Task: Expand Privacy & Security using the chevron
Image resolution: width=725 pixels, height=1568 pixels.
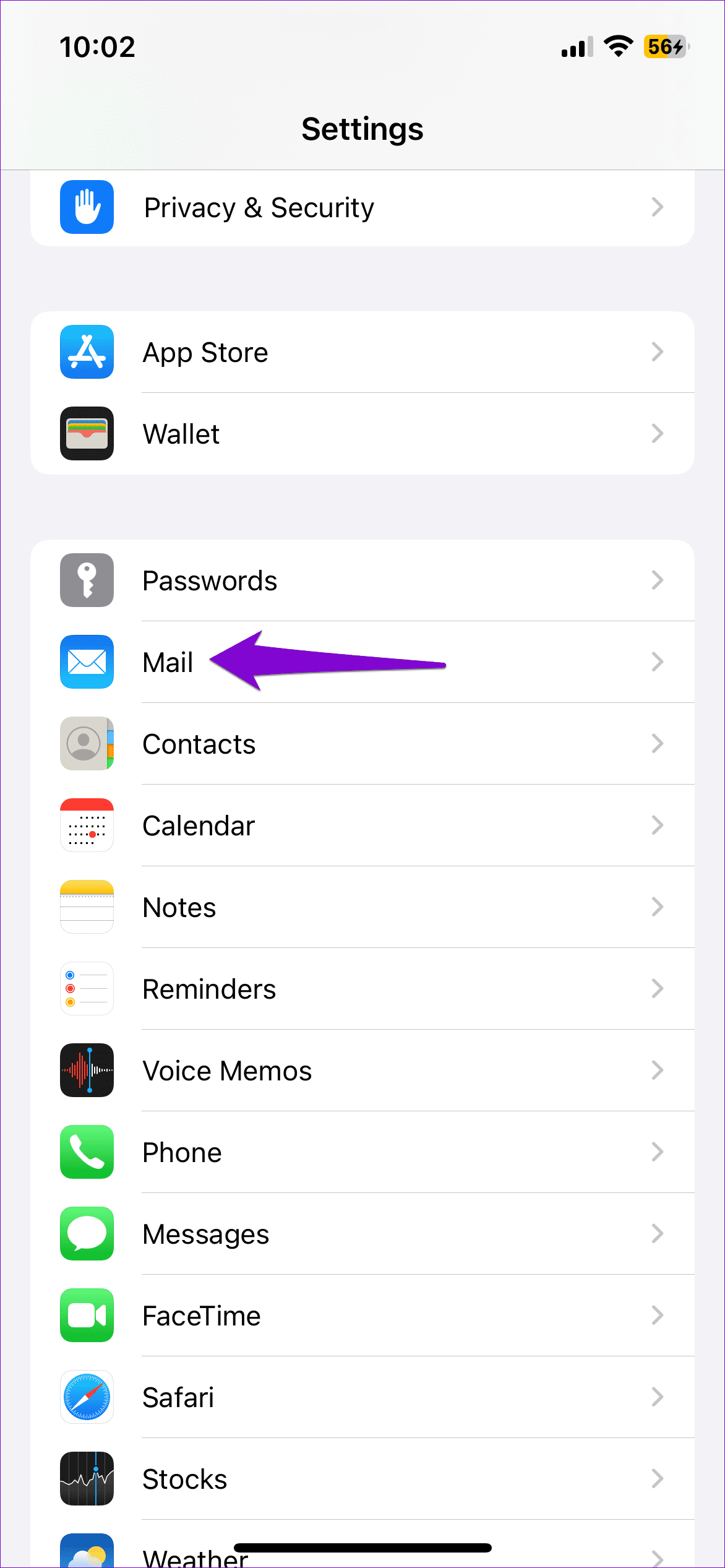Action: (658, 207)
